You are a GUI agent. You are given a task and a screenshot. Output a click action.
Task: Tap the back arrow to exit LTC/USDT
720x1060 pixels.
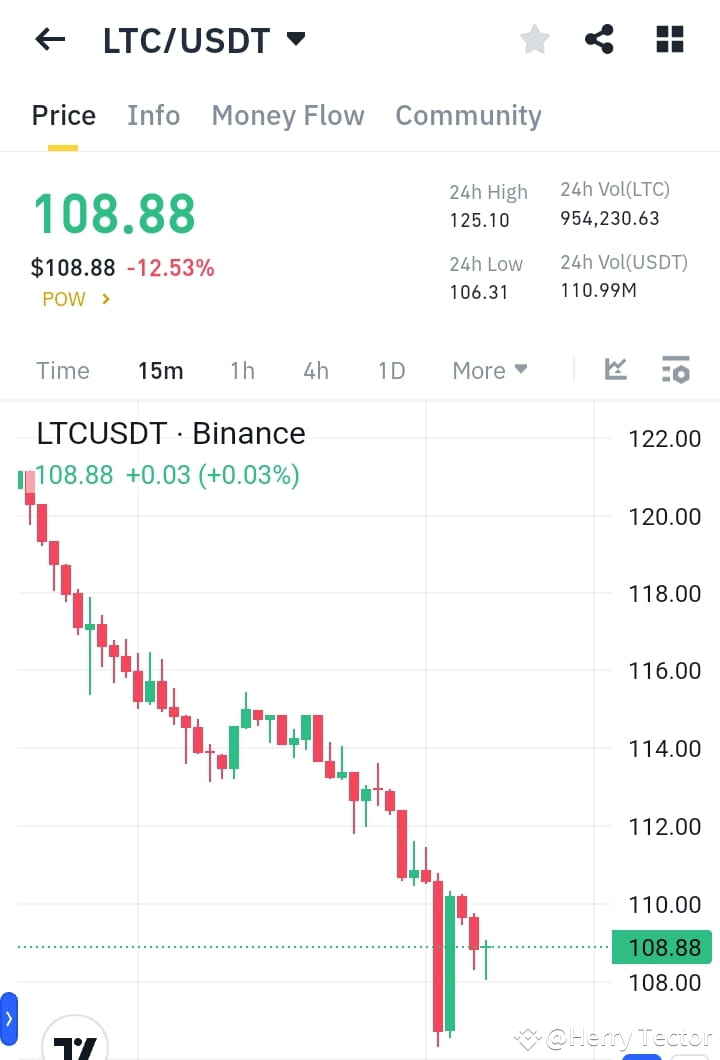pyautogui.click(x=48, y=39)
